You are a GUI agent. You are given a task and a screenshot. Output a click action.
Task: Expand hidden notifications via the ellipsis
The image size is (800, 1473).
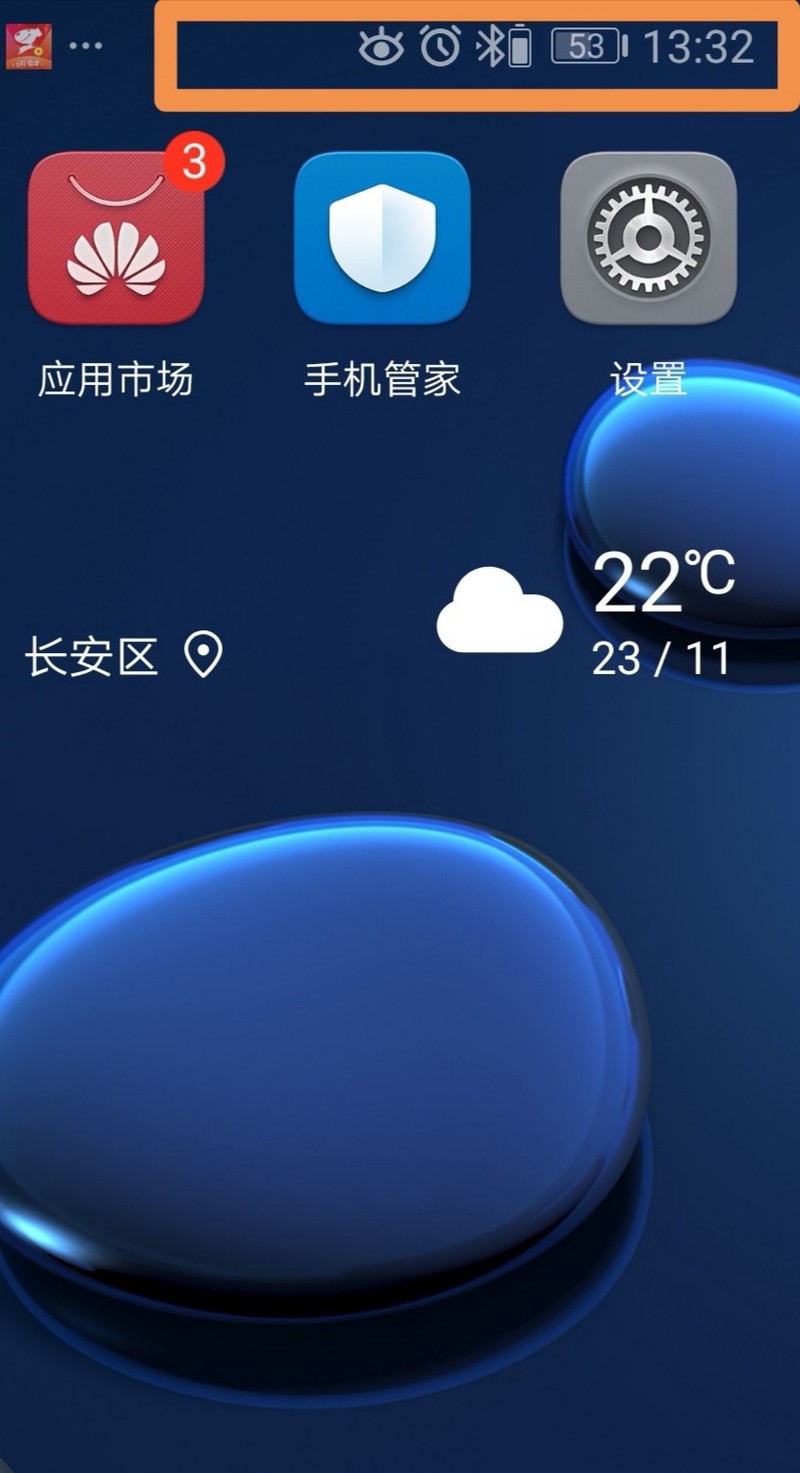86,44
